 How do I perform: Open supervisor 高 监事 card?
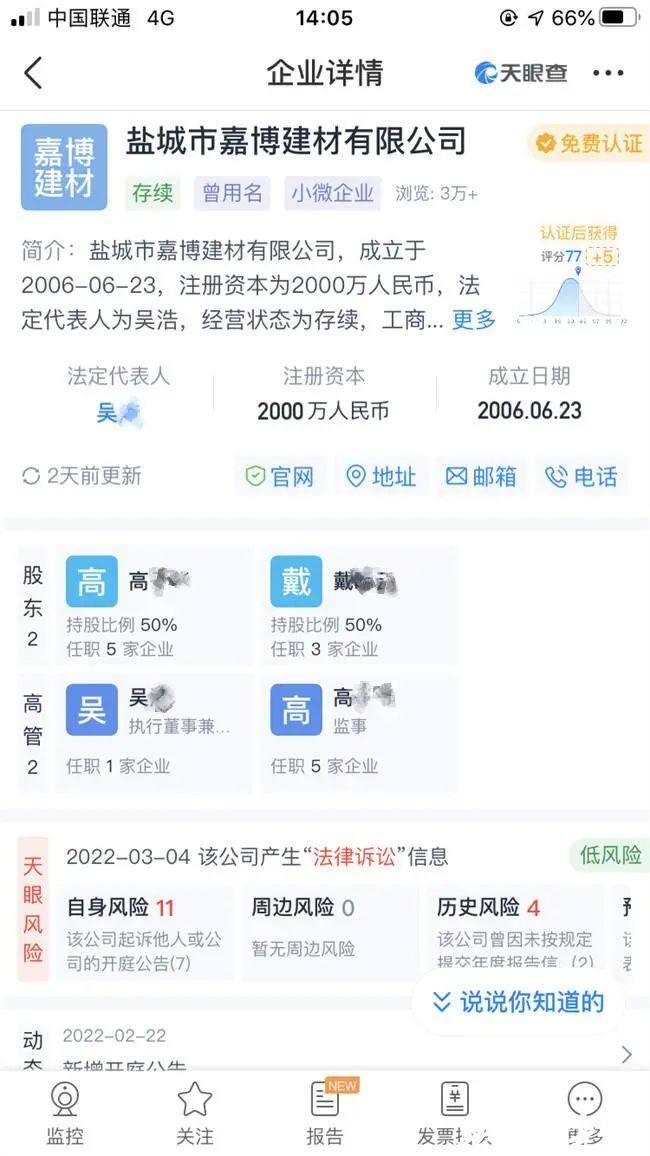(x=358, y=735)
